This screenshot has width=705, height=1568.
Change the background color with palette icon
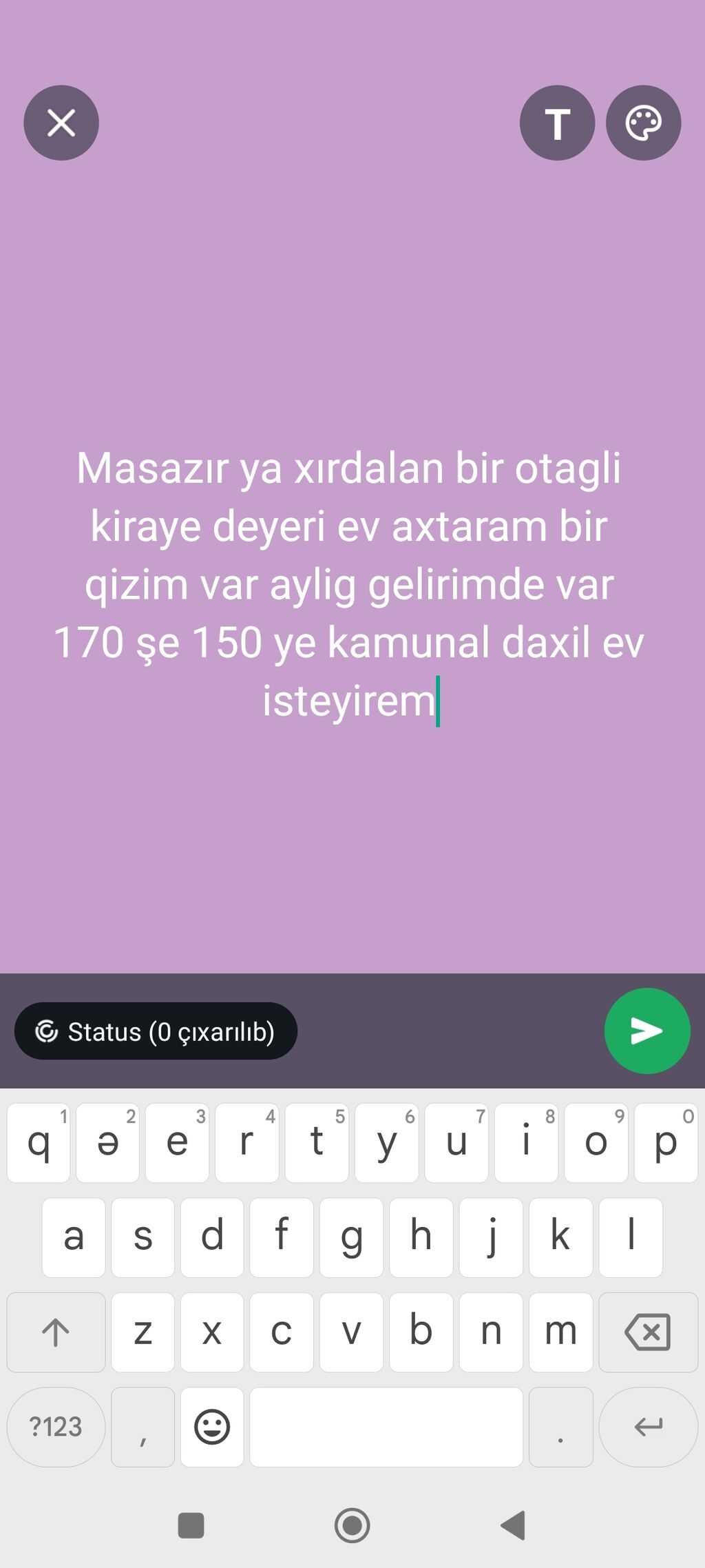643,123
